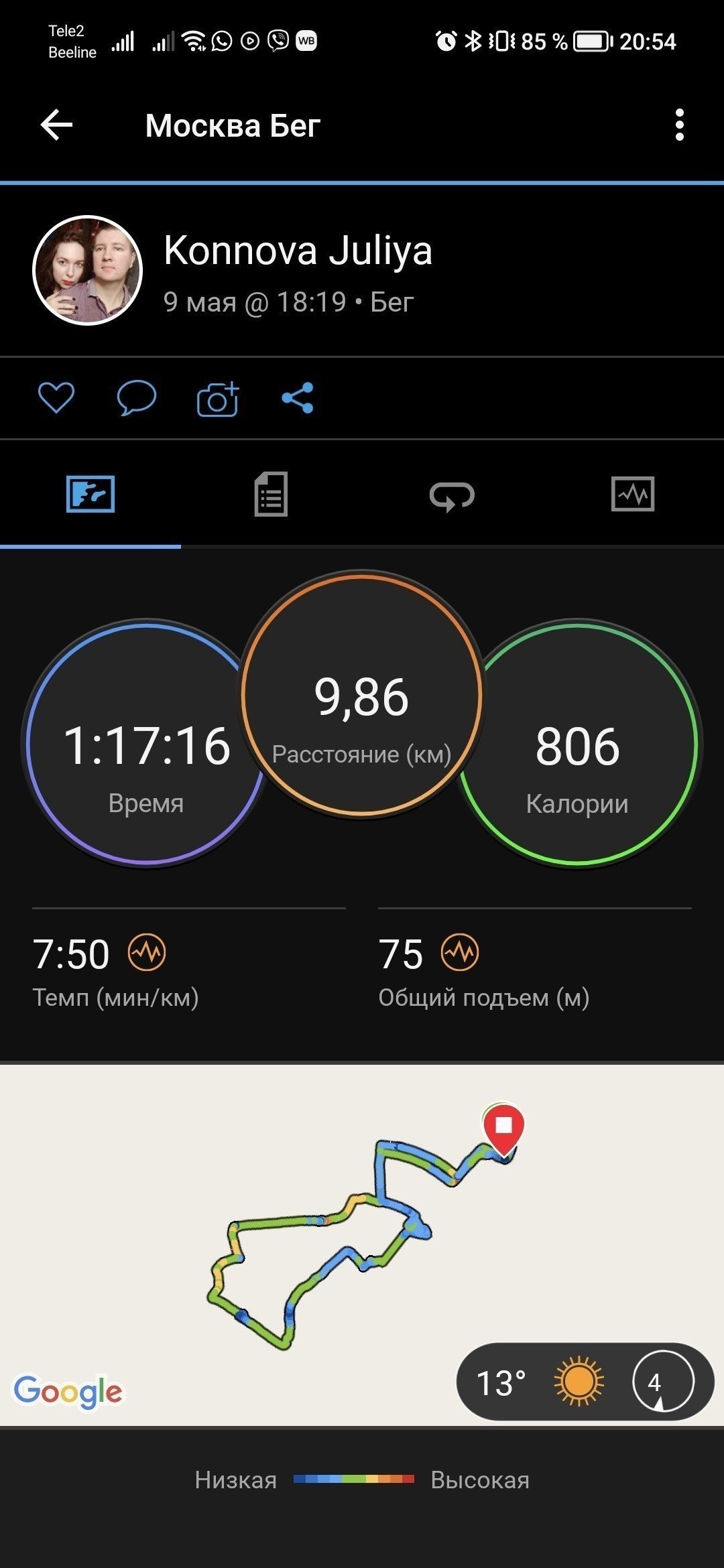Viewport: 724px width, 1568px height.
Task: Open the elevation chart icon beside 75
Action: click(460, 952)
